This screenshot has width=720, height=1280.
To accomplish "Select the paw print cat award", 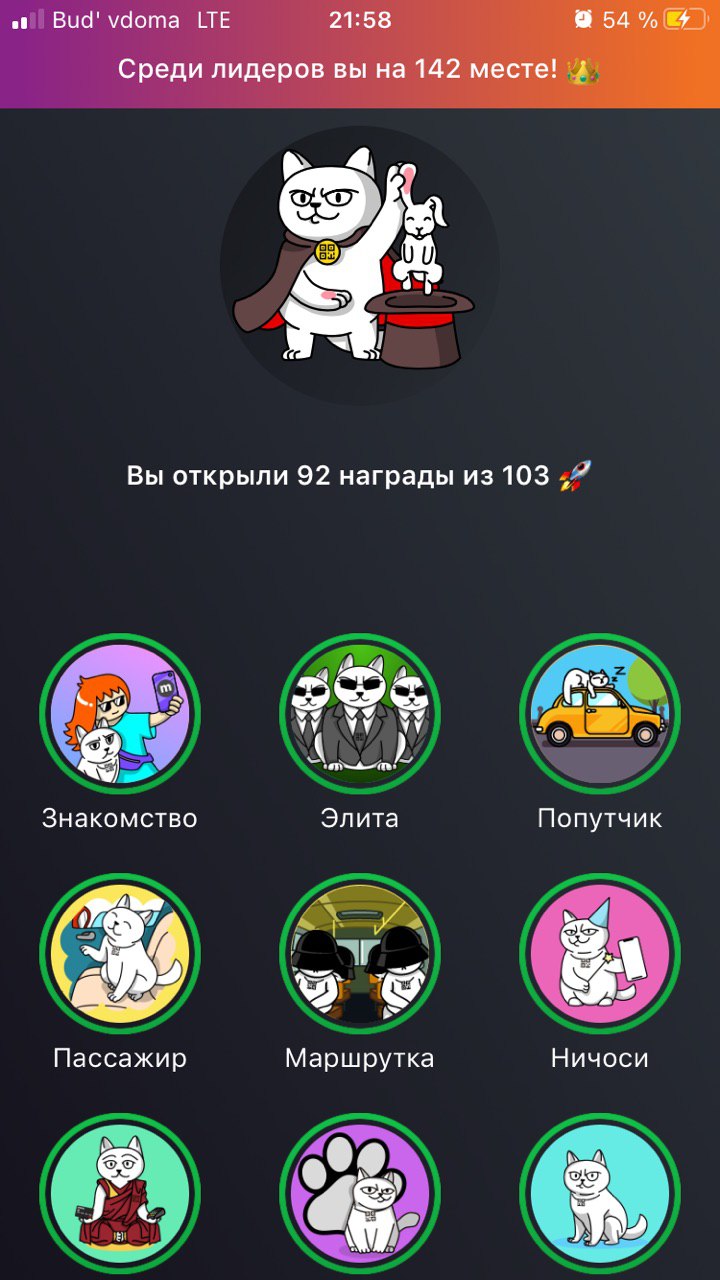I will click(x=360, y=1193).
